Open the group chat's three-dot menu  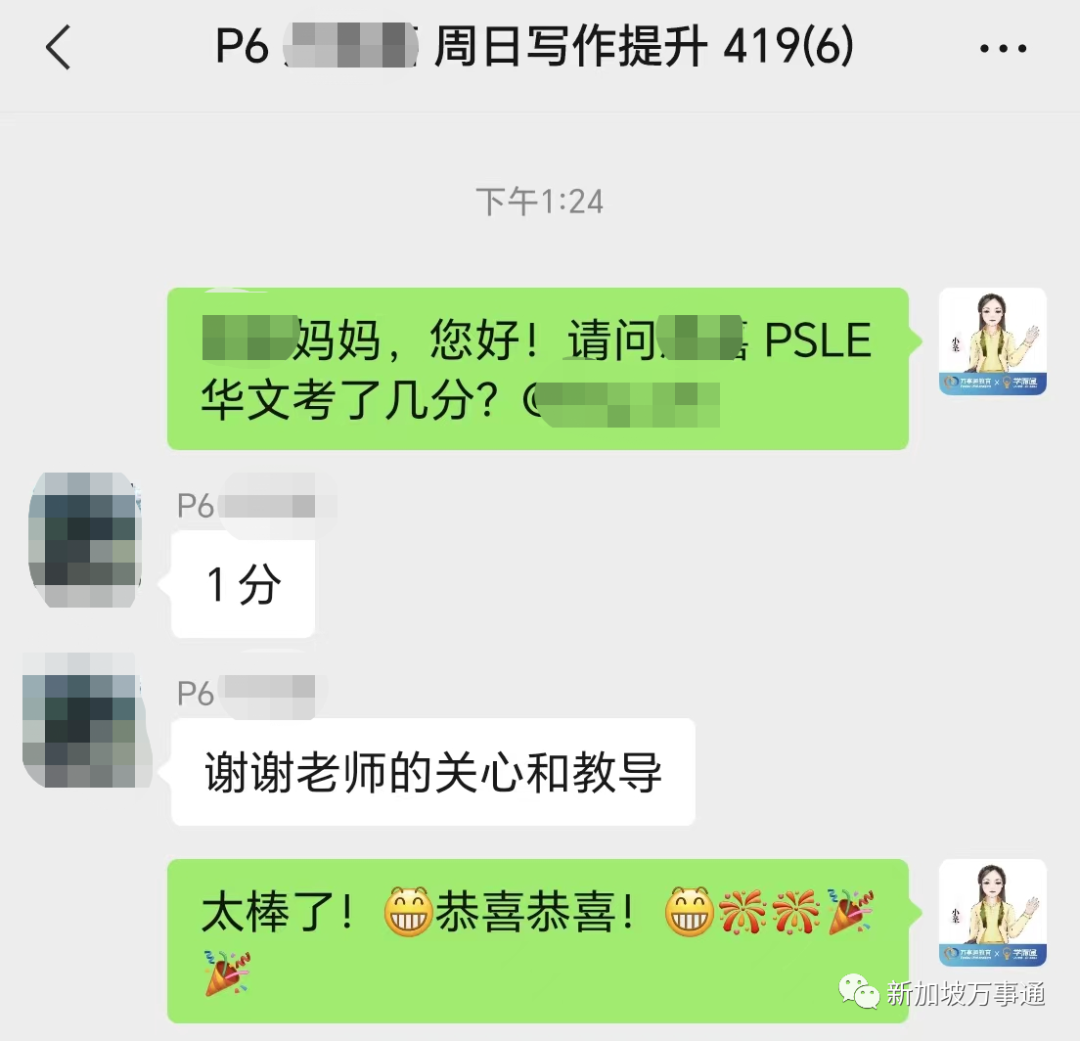(1003, 50)
